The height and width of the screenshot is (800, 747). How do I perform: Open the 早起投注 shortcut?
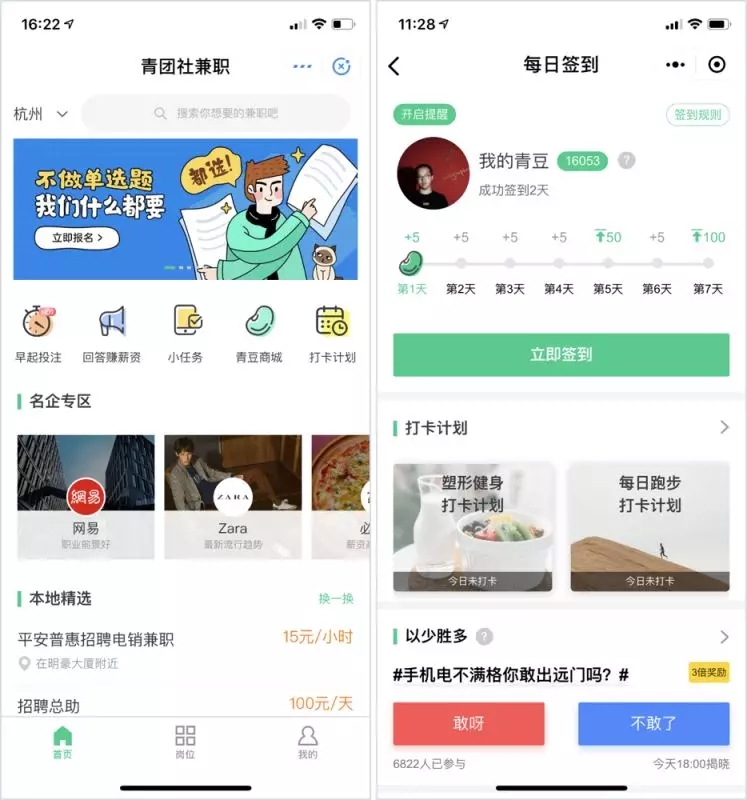click(38, 334)
